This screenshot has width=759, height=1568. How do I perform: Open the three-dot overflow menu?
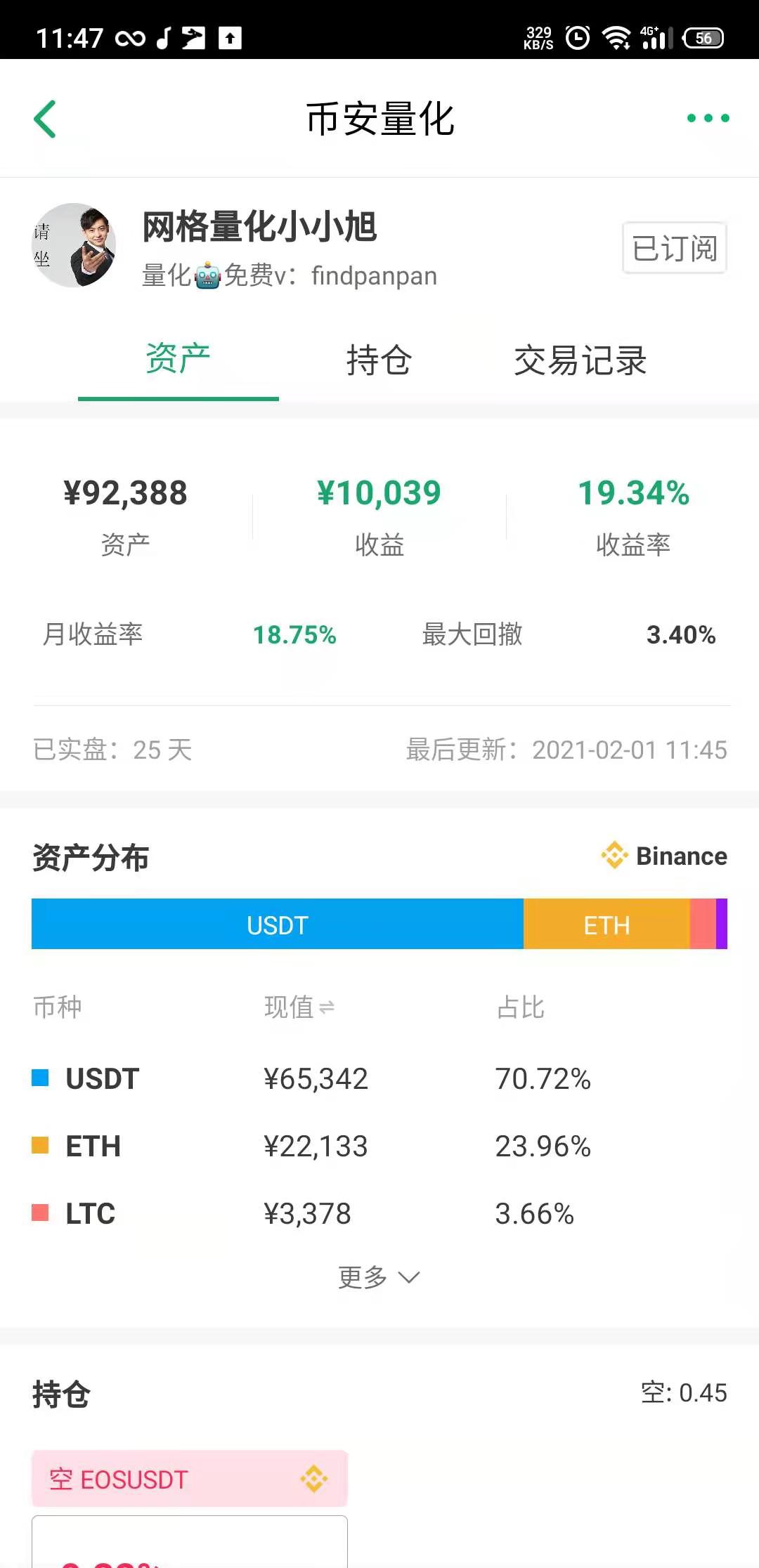pyautogui.click(x=708, y=118)
